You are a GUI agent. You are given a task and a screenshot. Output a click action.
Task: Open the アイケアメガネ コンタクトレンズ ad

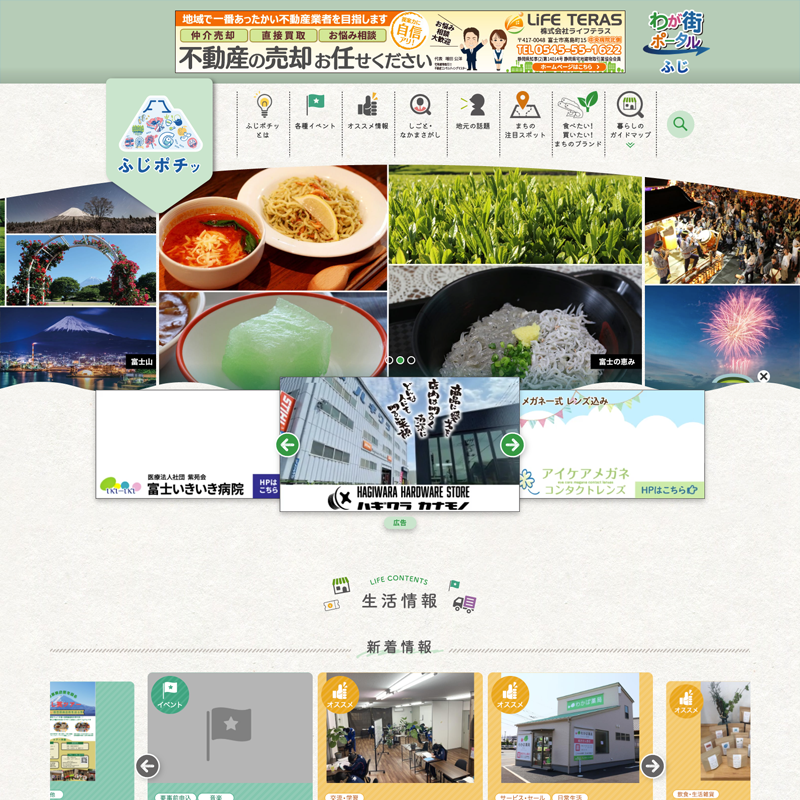(612, 445)
